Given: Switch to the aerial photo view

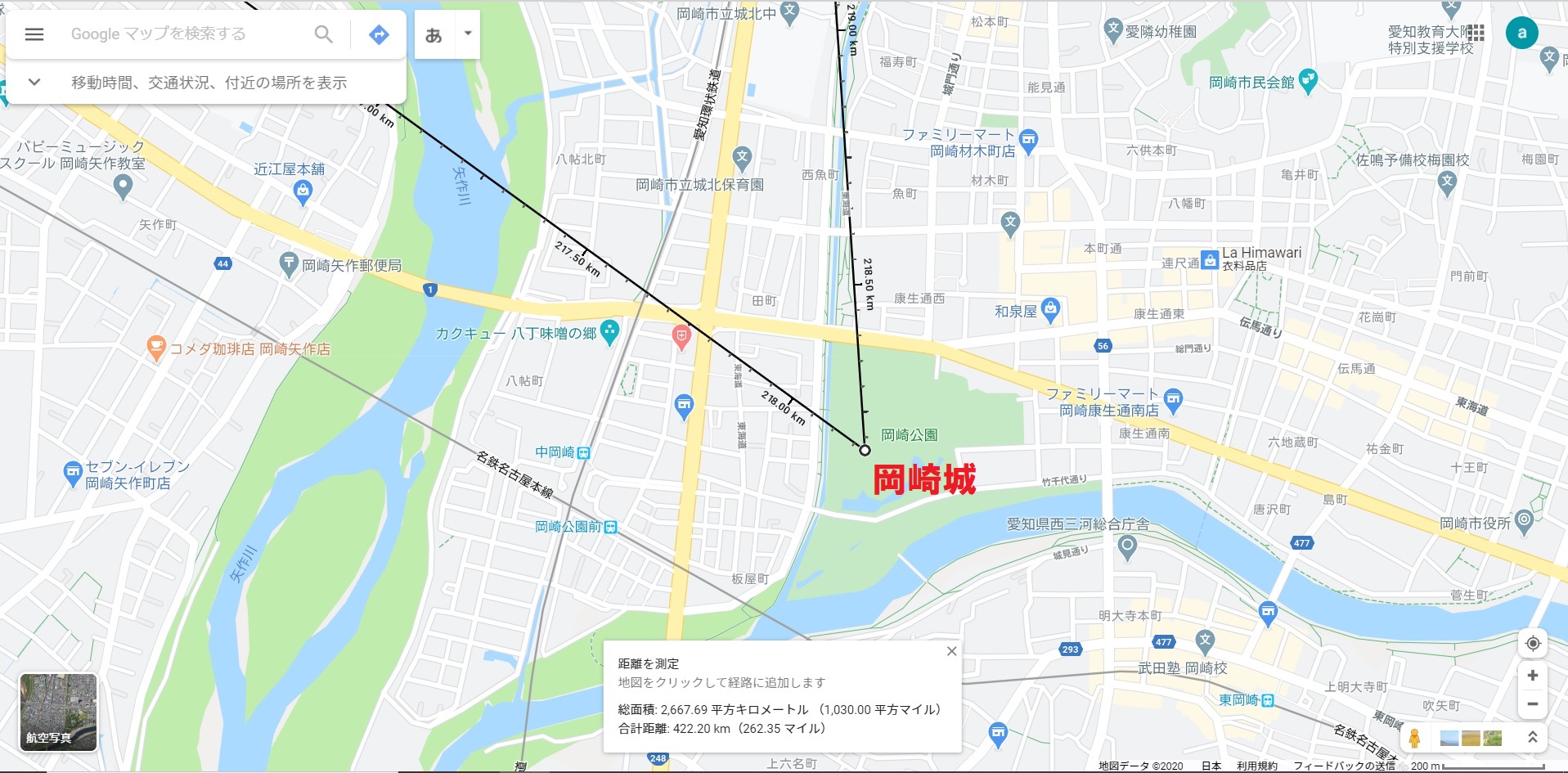Looking at the screenshot, I should pos(58,712).
